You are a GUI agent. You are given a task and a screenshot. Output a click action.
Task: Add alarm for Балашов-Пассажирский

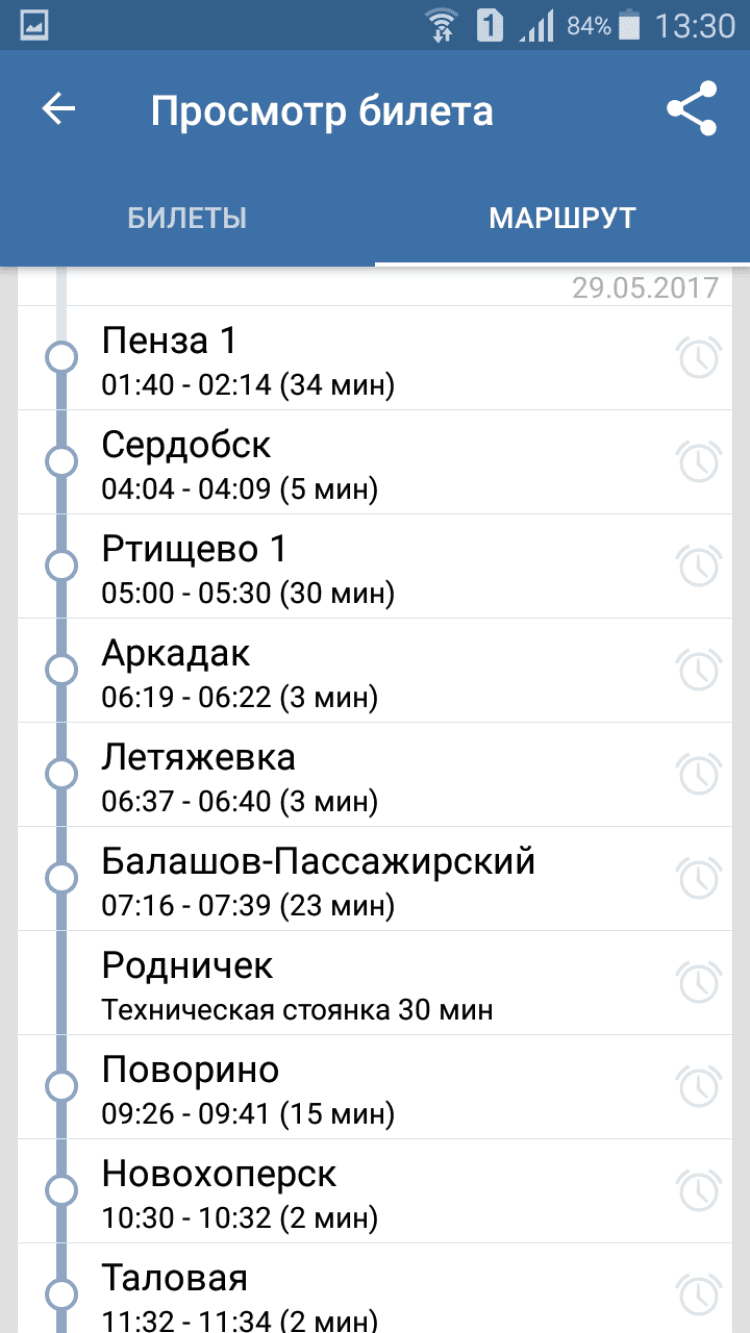(x=698, y=878)
